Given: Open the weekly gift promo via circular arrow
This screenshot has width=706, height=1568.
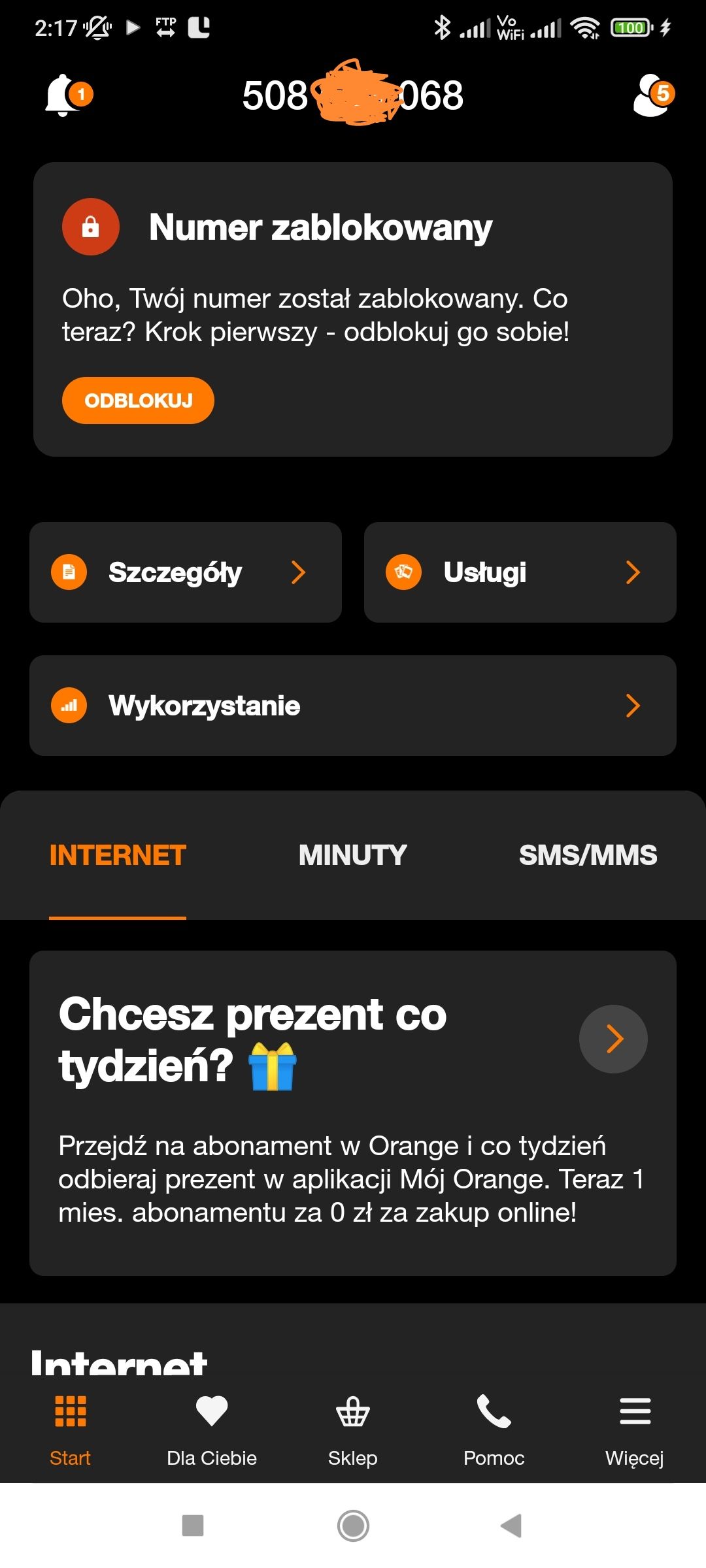Looking at the screenshot, I should (x=613, y=1039).
